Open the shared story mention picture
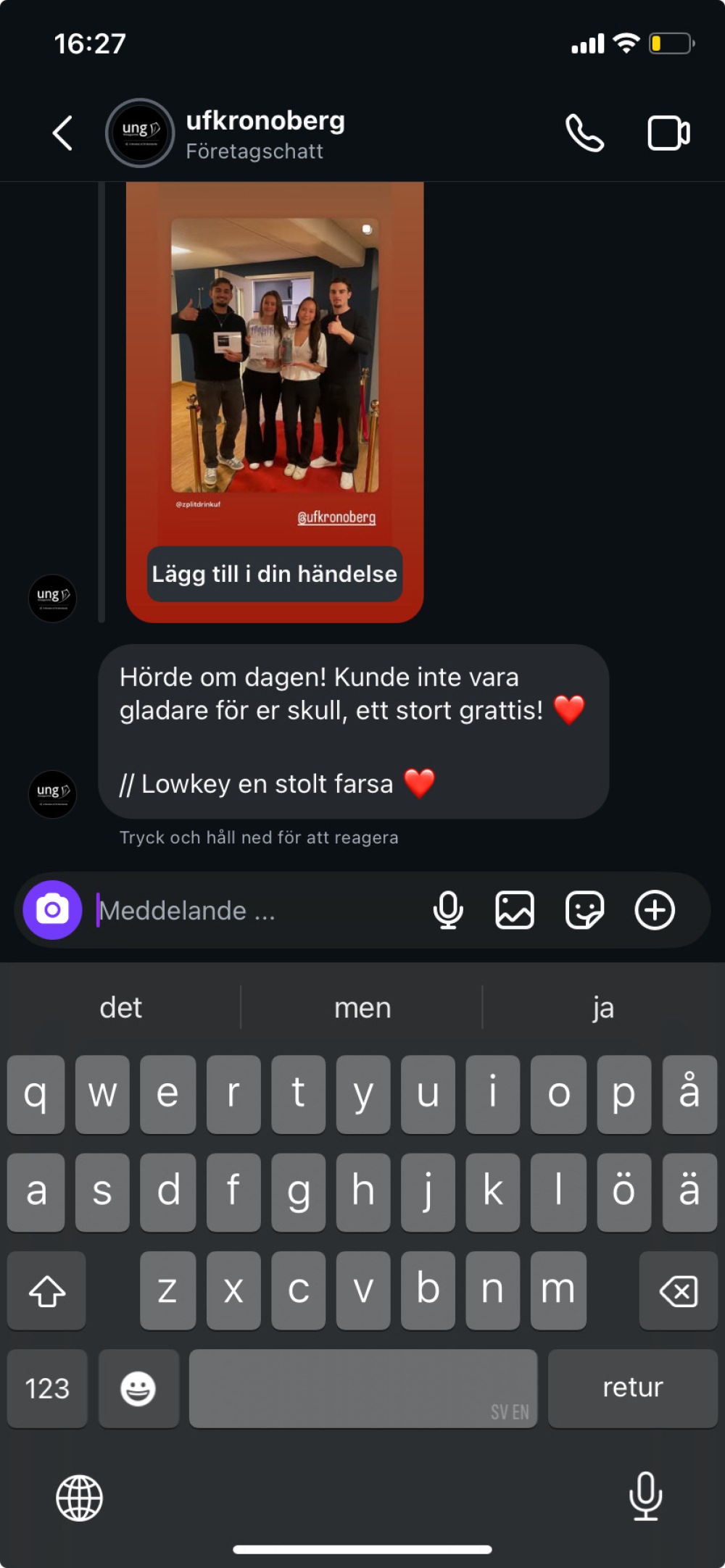Image resolution: width=725 pixels, height=1568 pixels. 275,355
